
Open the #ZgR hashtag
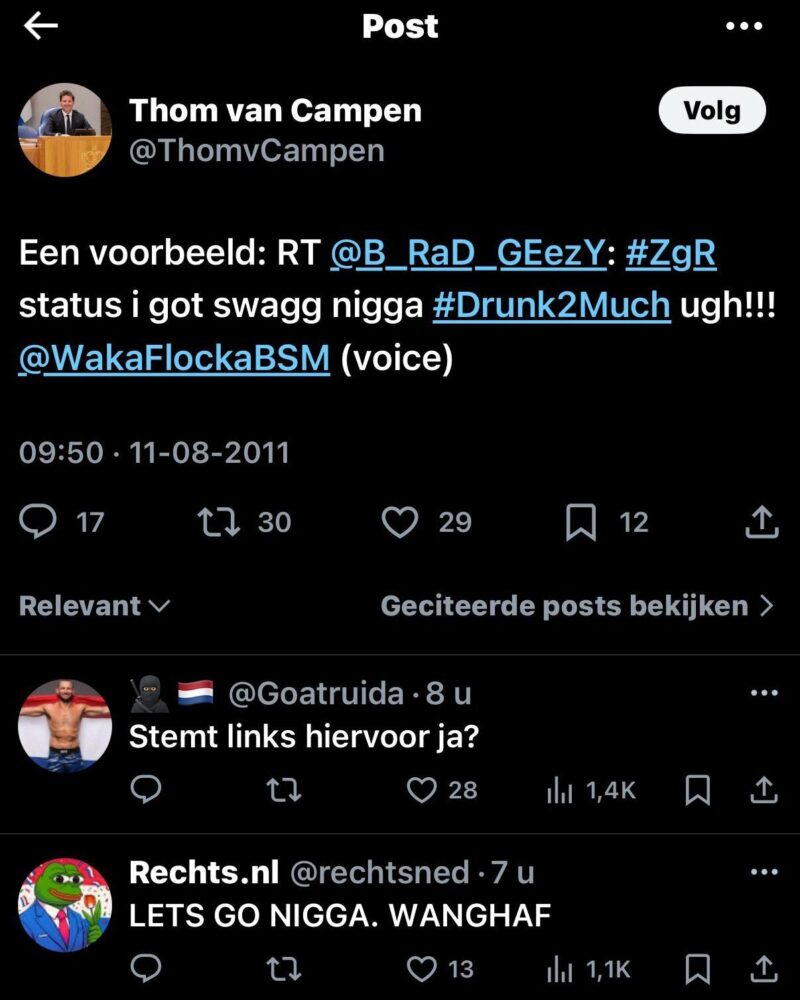tap(670, 254)
